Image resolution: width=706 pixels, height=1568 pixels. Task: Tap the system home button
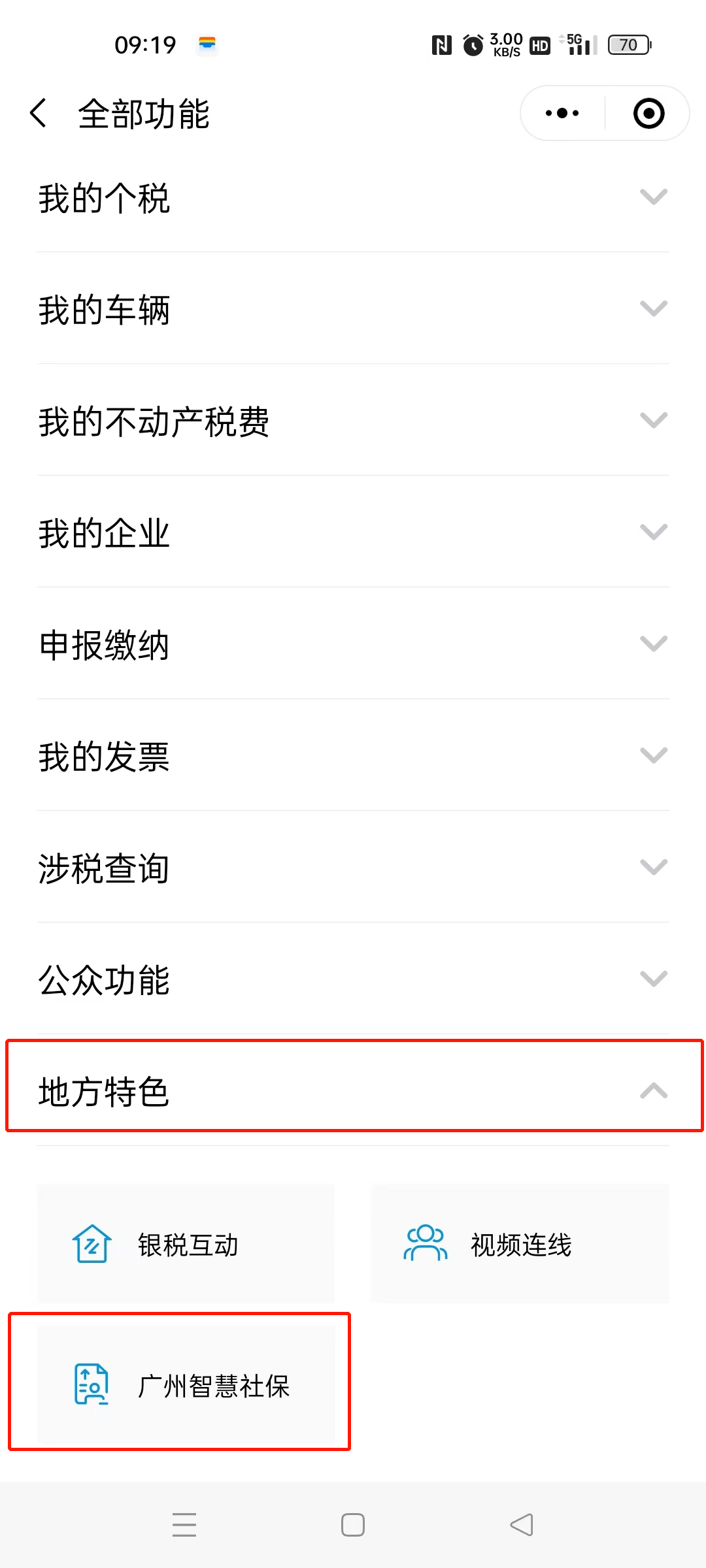coord(353,1525)
